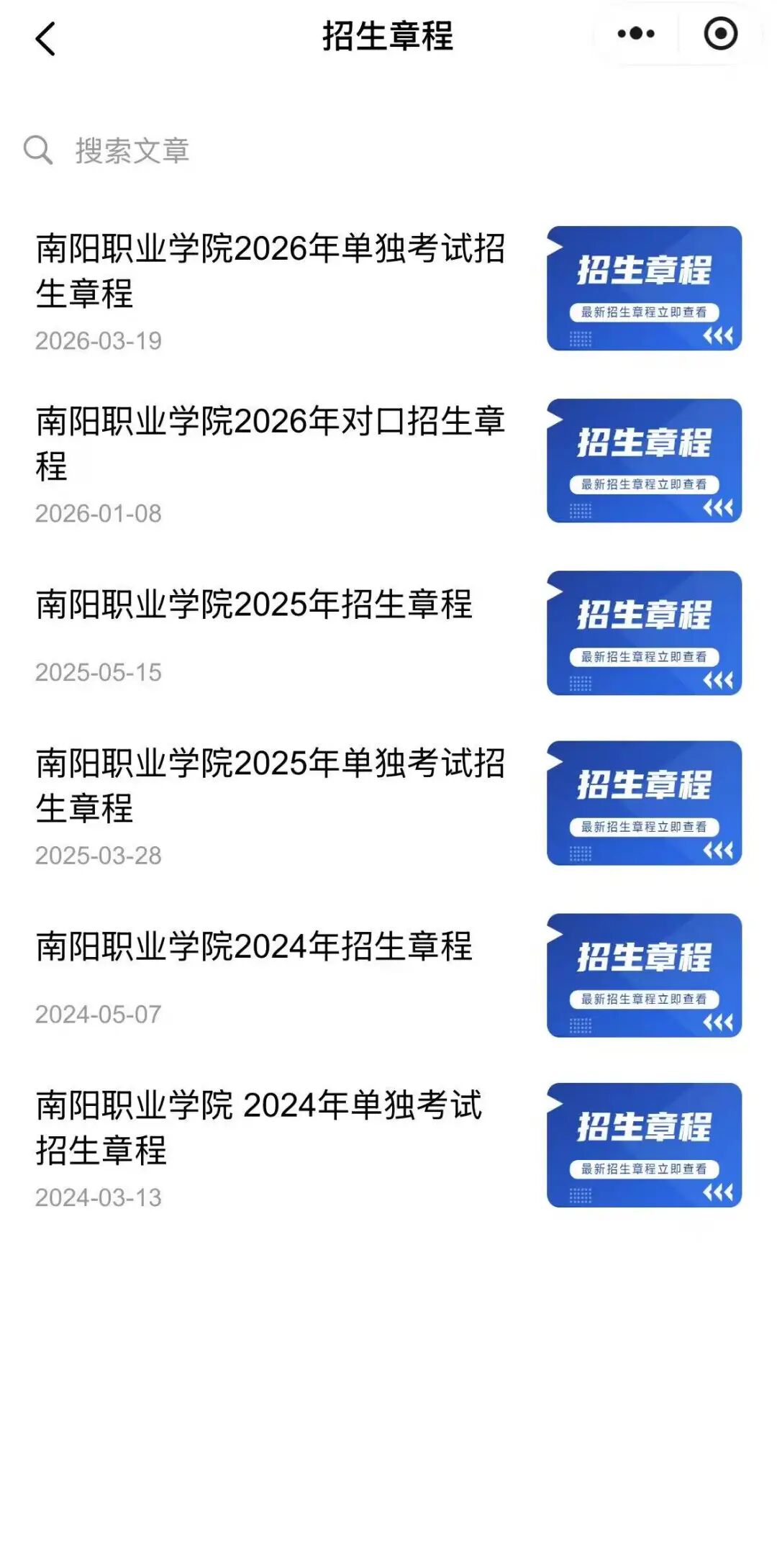View 南阳职业学院2025年招生章程 dated 2025-05-15

255,604
